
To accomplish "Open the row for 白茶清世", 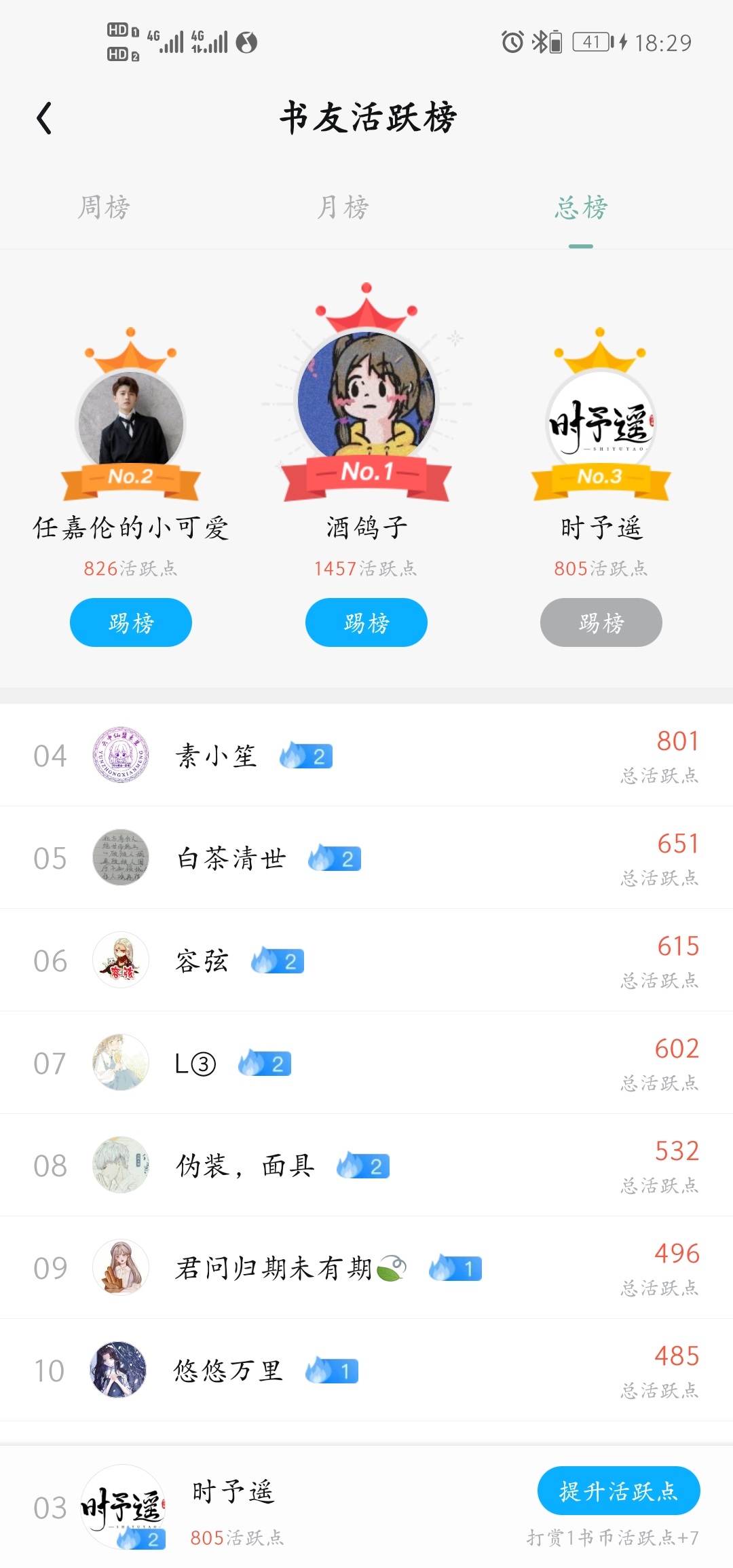I will pos(366,858).
